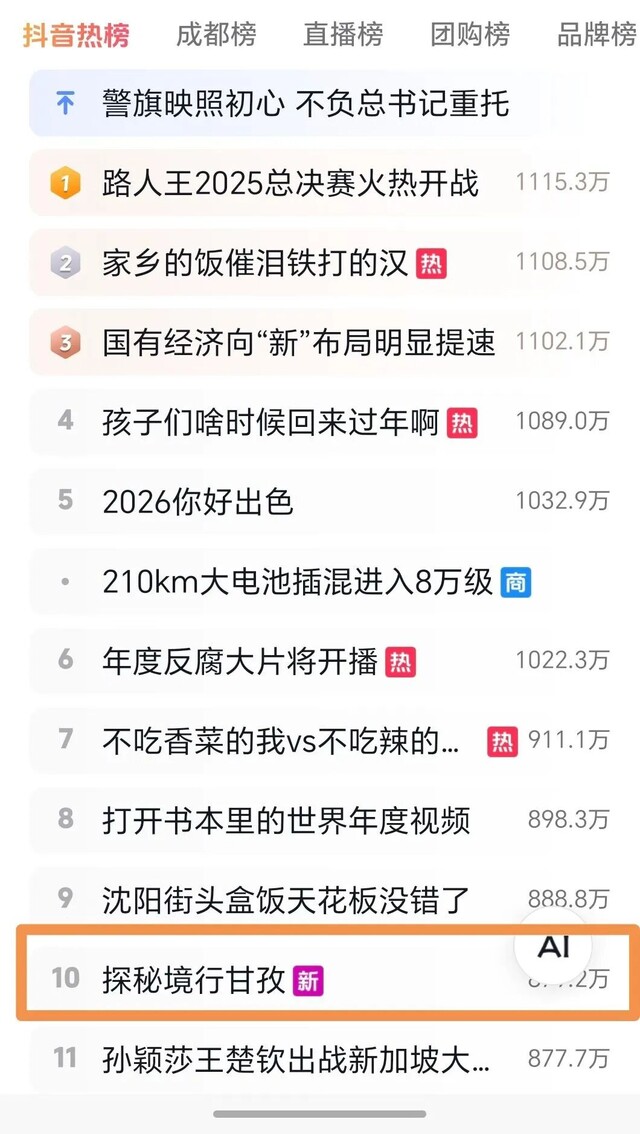Open the 直播榜 tab
Viewport: 640px width, 1134px height.
click(343, 35)
